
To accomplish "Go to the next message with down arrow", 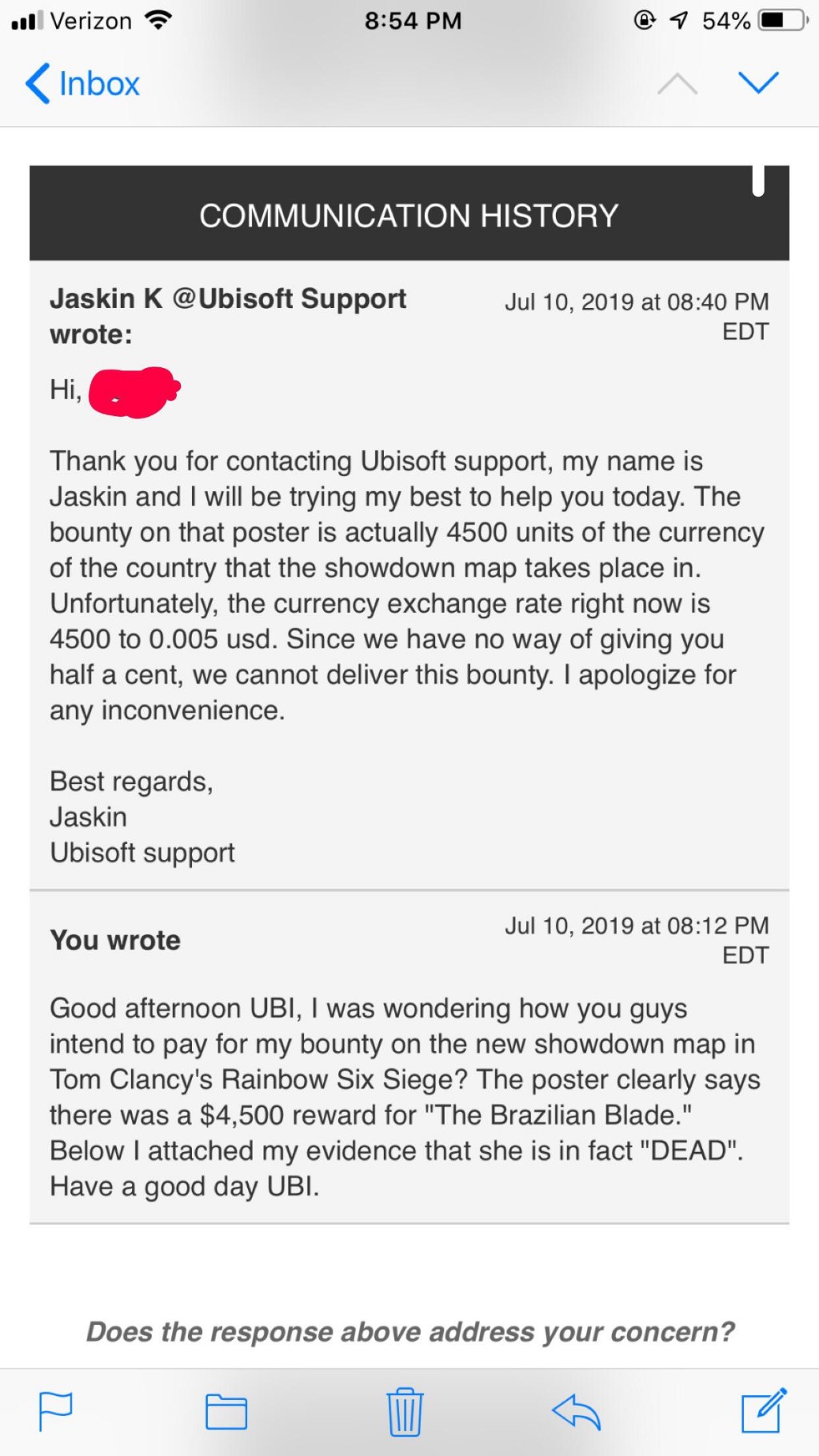I will pos(757,82).
